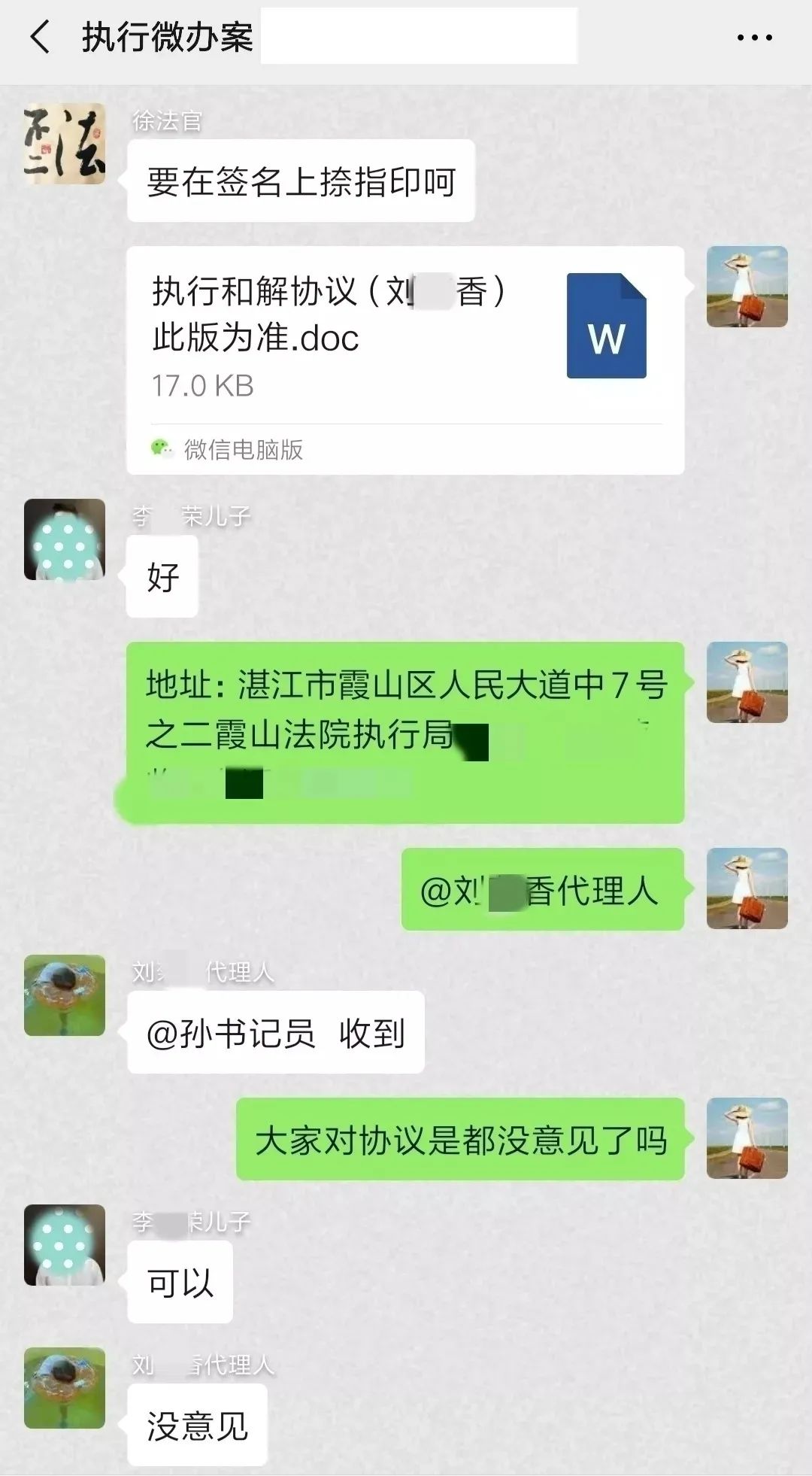Open the three-dot chat options menu
The image size is (812, 1476).
[x=754, y=38]
